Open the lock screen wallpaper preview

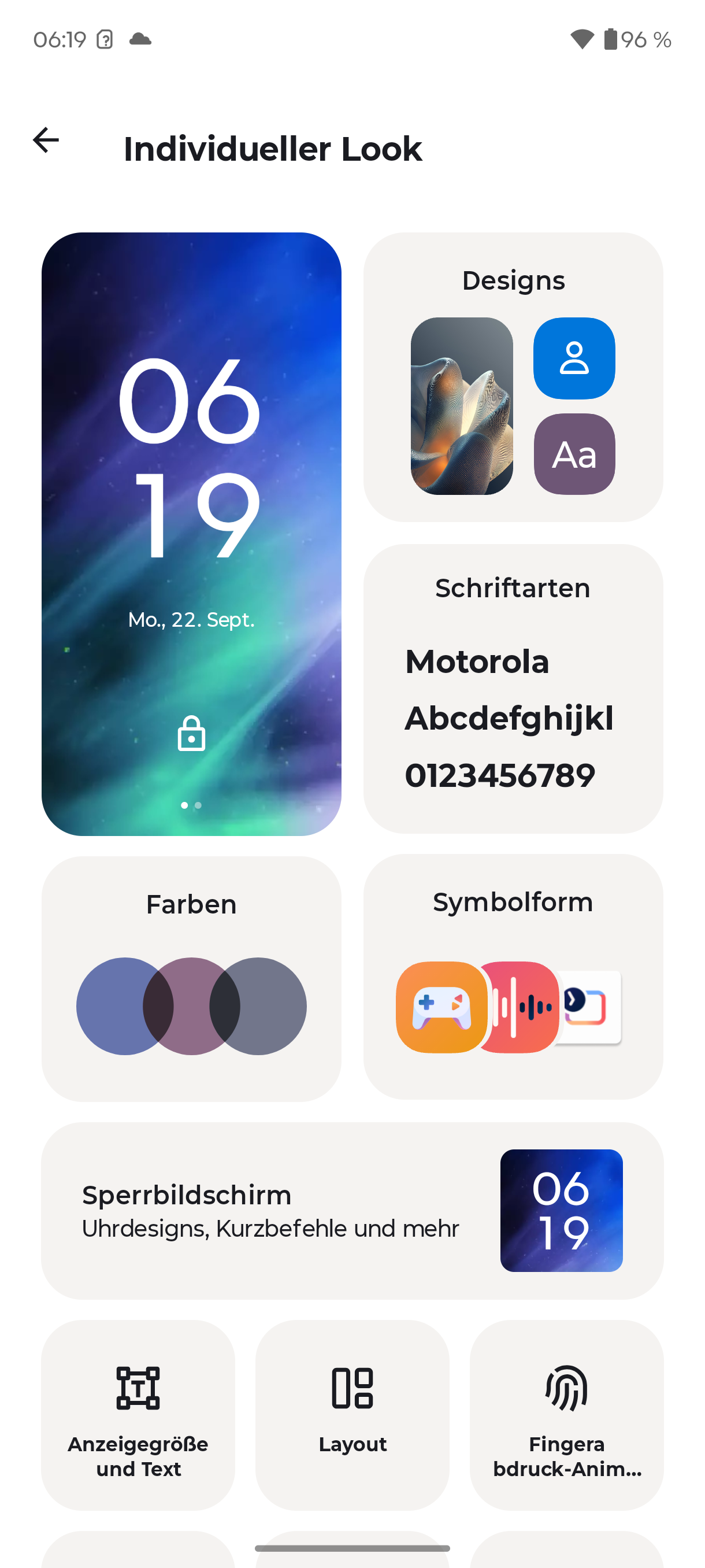coord(191,533)
